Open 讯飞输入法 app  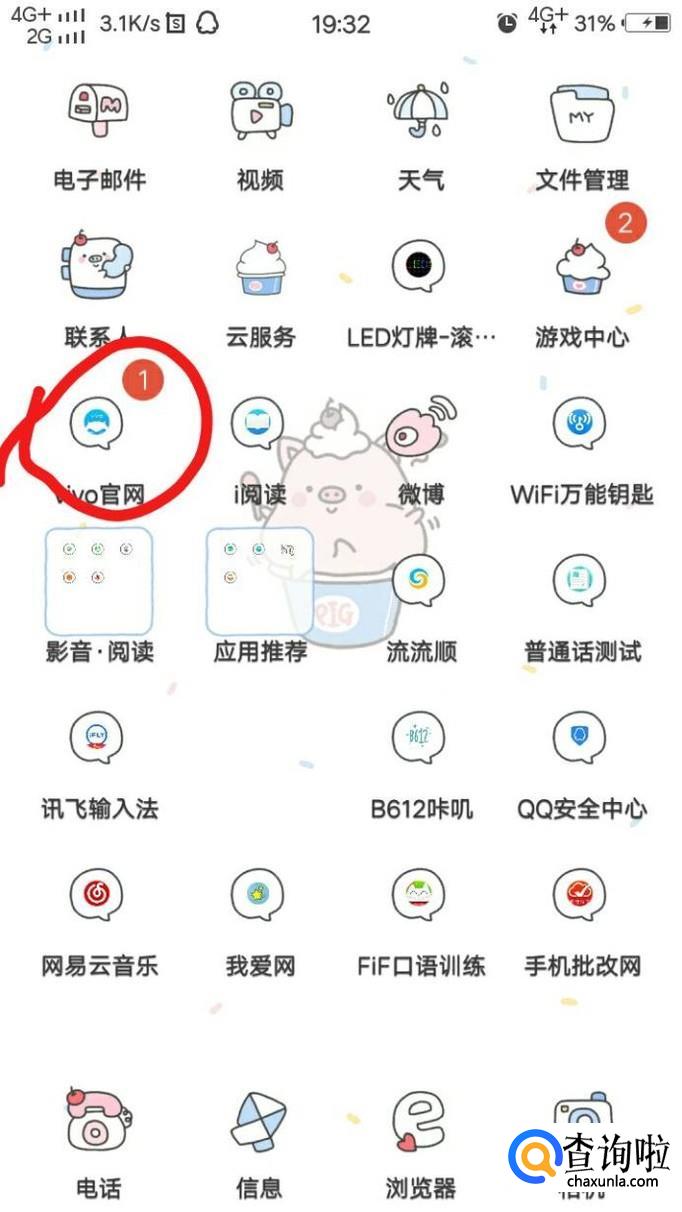[98, 738]
